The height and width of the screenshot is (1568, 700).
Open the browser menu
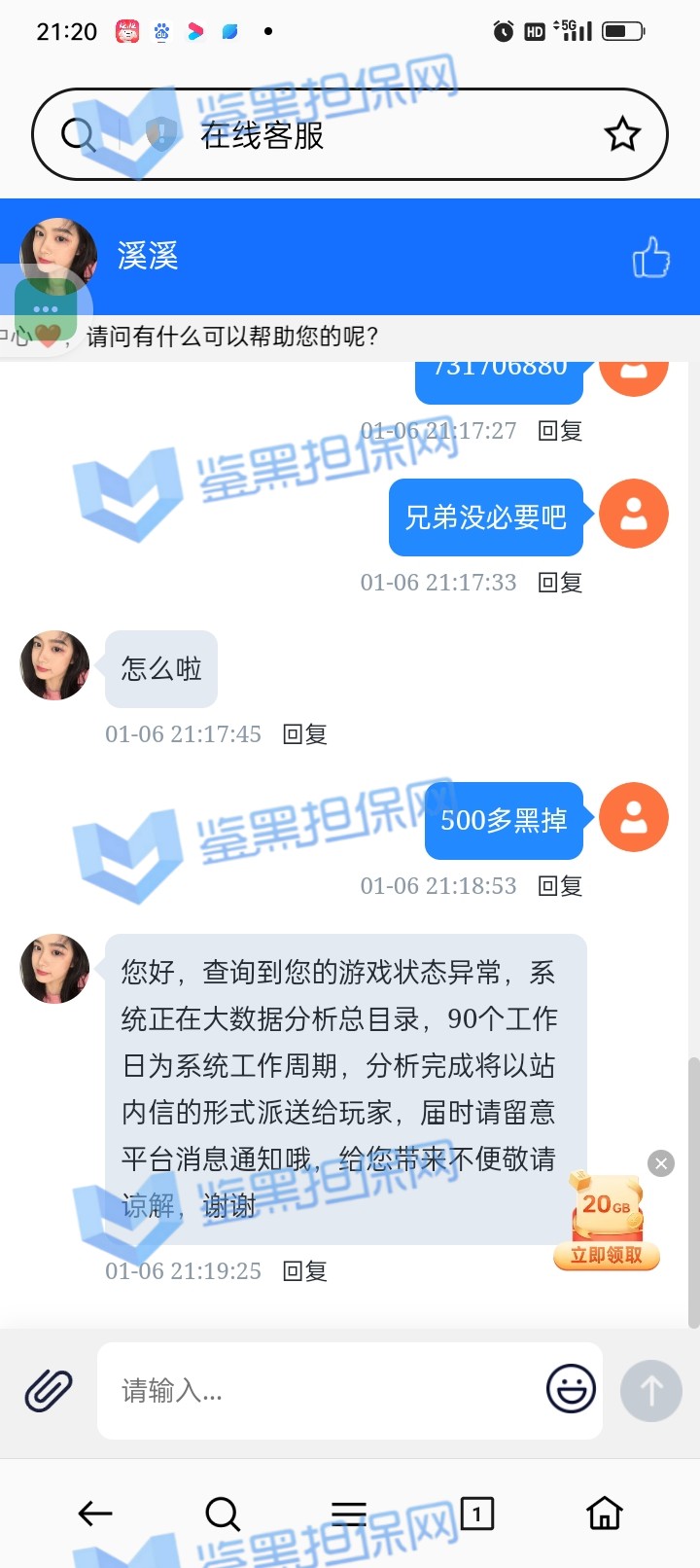pyautogui.click(x=349, y=1514)
